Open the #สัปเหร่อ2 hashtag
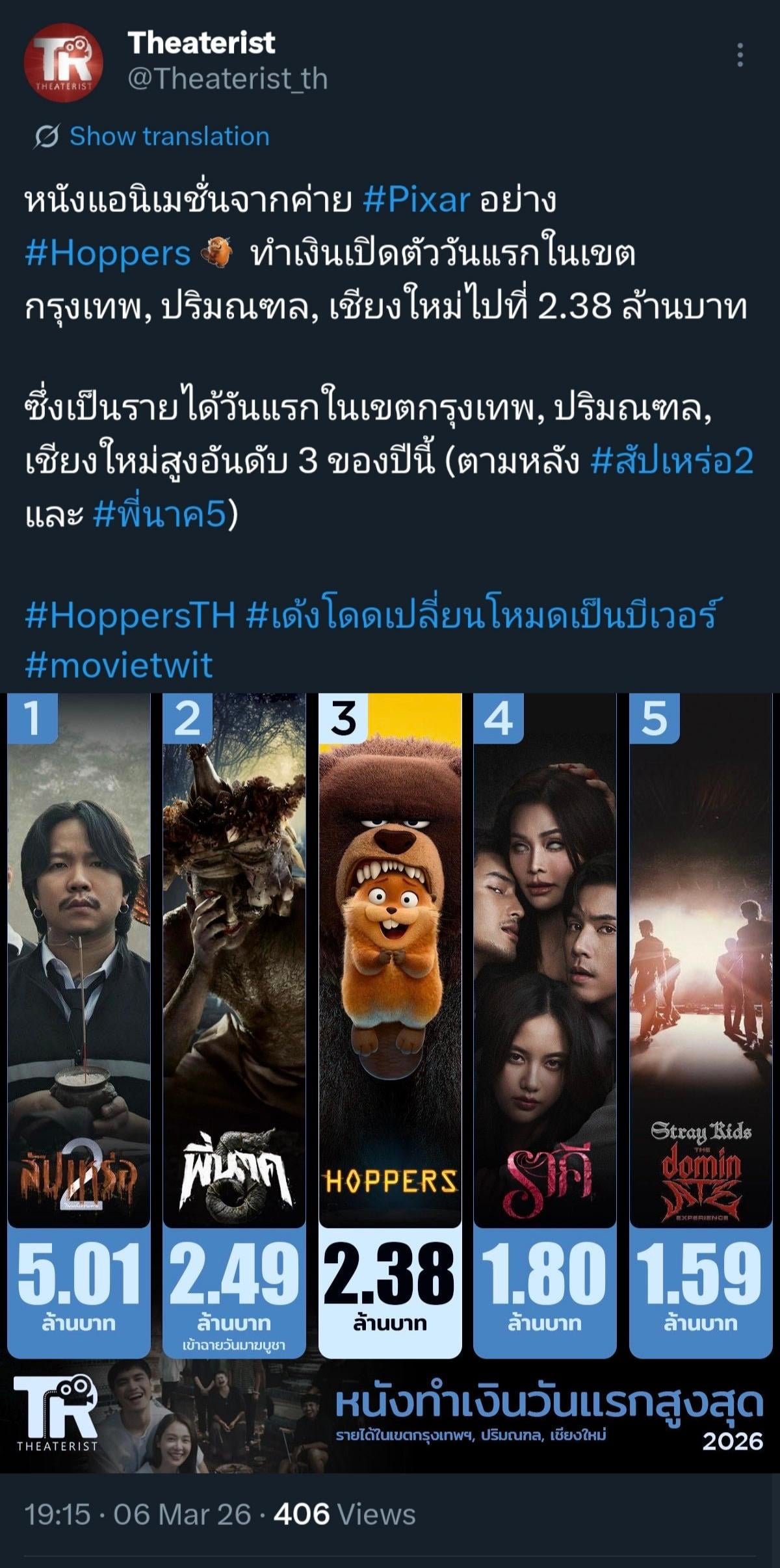 pyautogui.click(x=672, y=462)
